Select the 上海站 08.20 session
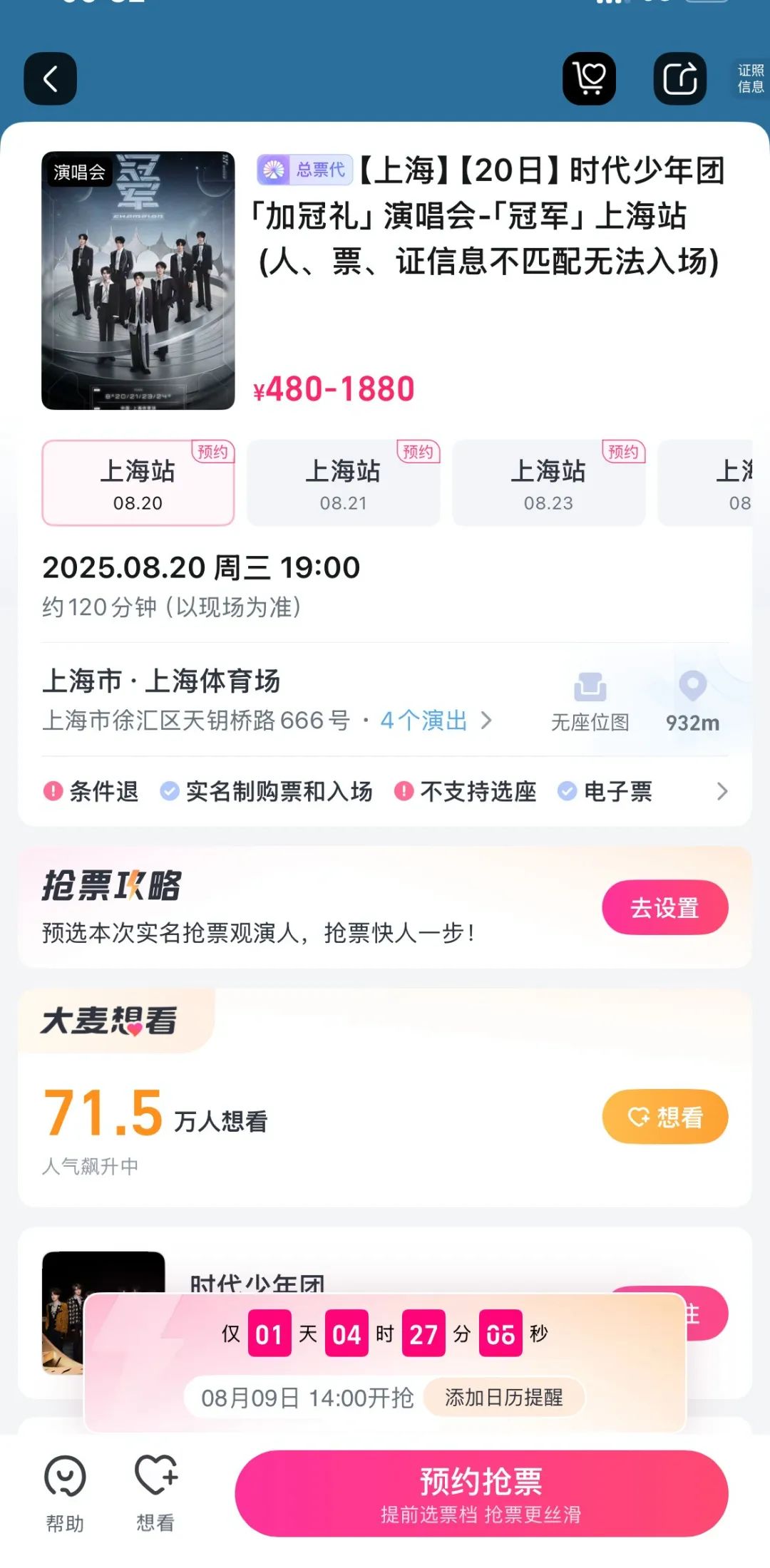The image size is (770, 1568). coord(138,483)
